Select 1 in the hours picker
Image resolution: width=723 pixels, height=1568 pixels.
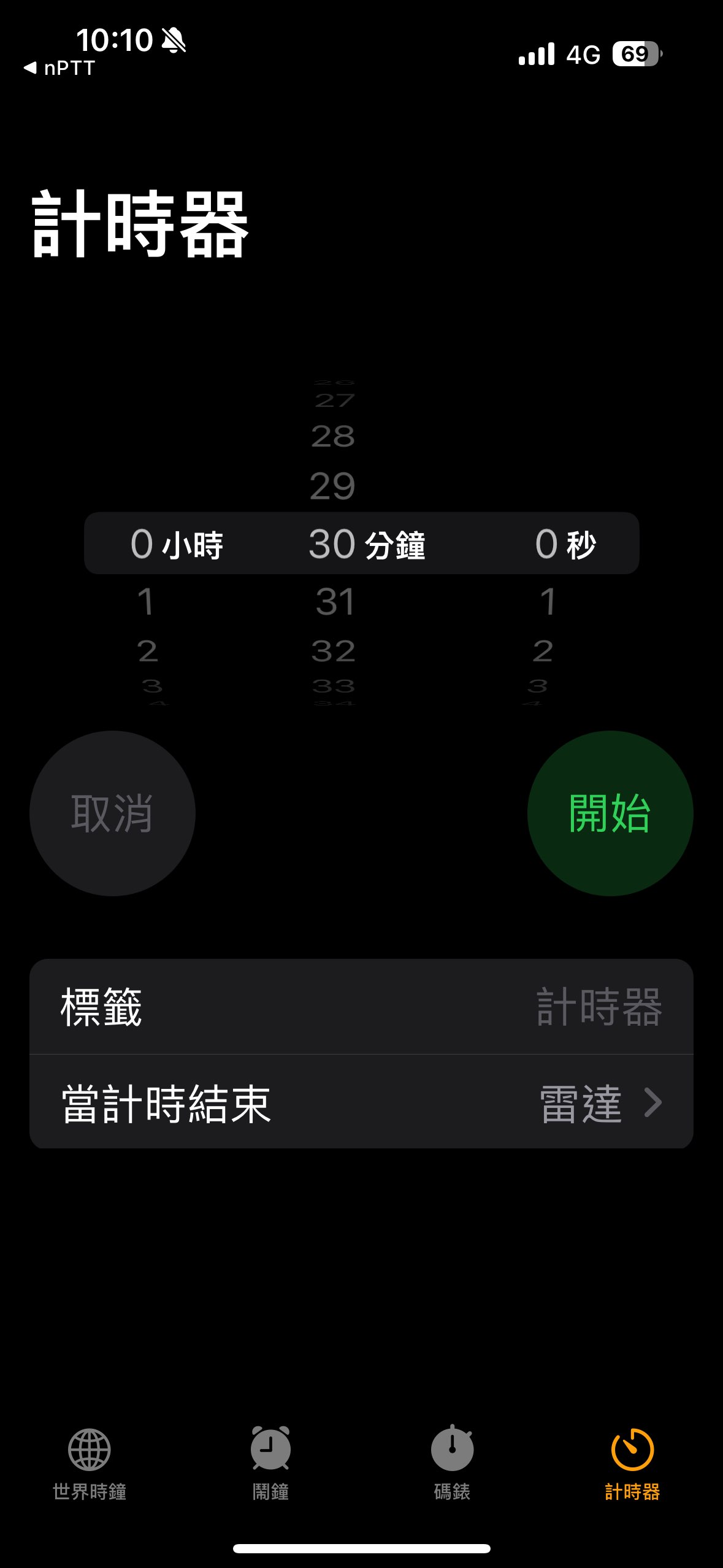pos(146,602)
